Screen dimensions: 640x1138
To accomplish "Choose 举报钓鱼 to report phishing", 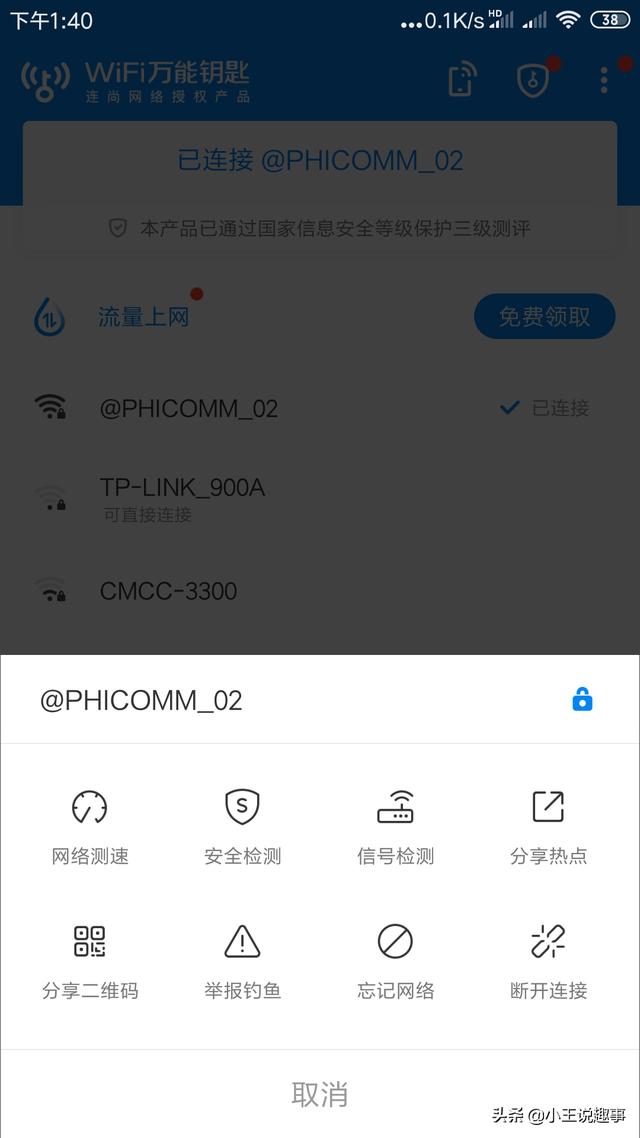I will pos(242,960).
